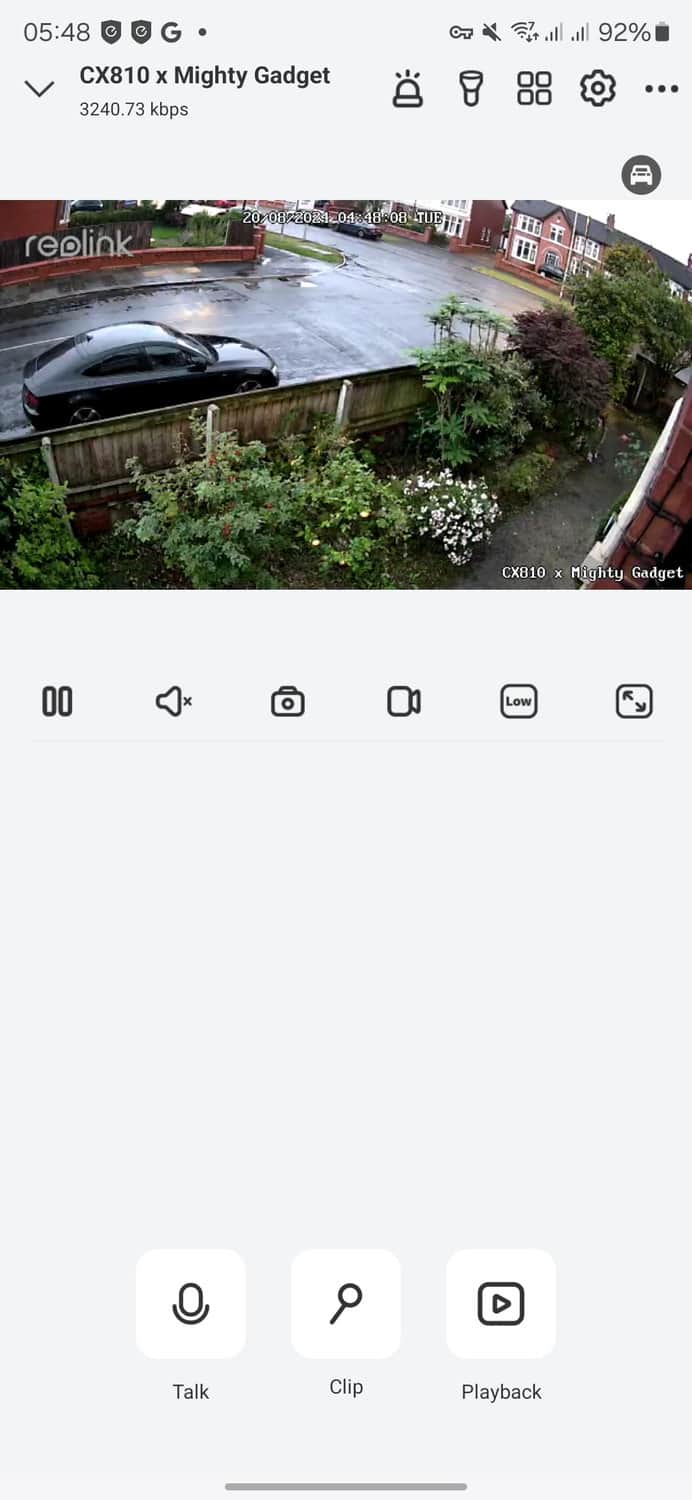Screen dimensions: 692x1500
Task: Expand the video to full screen
Action: tap(634, 702)
